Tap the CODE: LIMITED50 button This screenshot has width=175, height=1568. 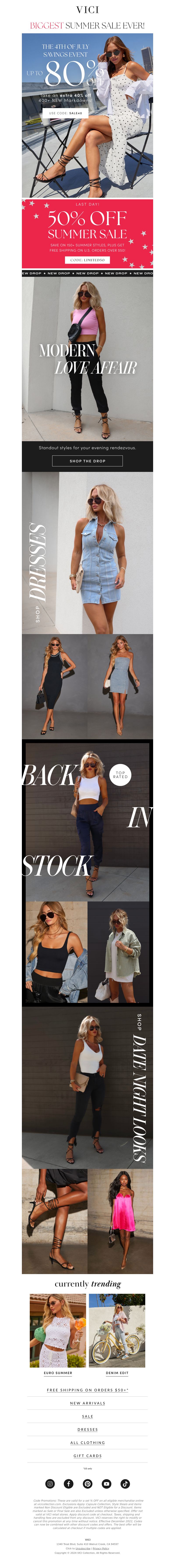pyautogui.click(x=87, y=260)
